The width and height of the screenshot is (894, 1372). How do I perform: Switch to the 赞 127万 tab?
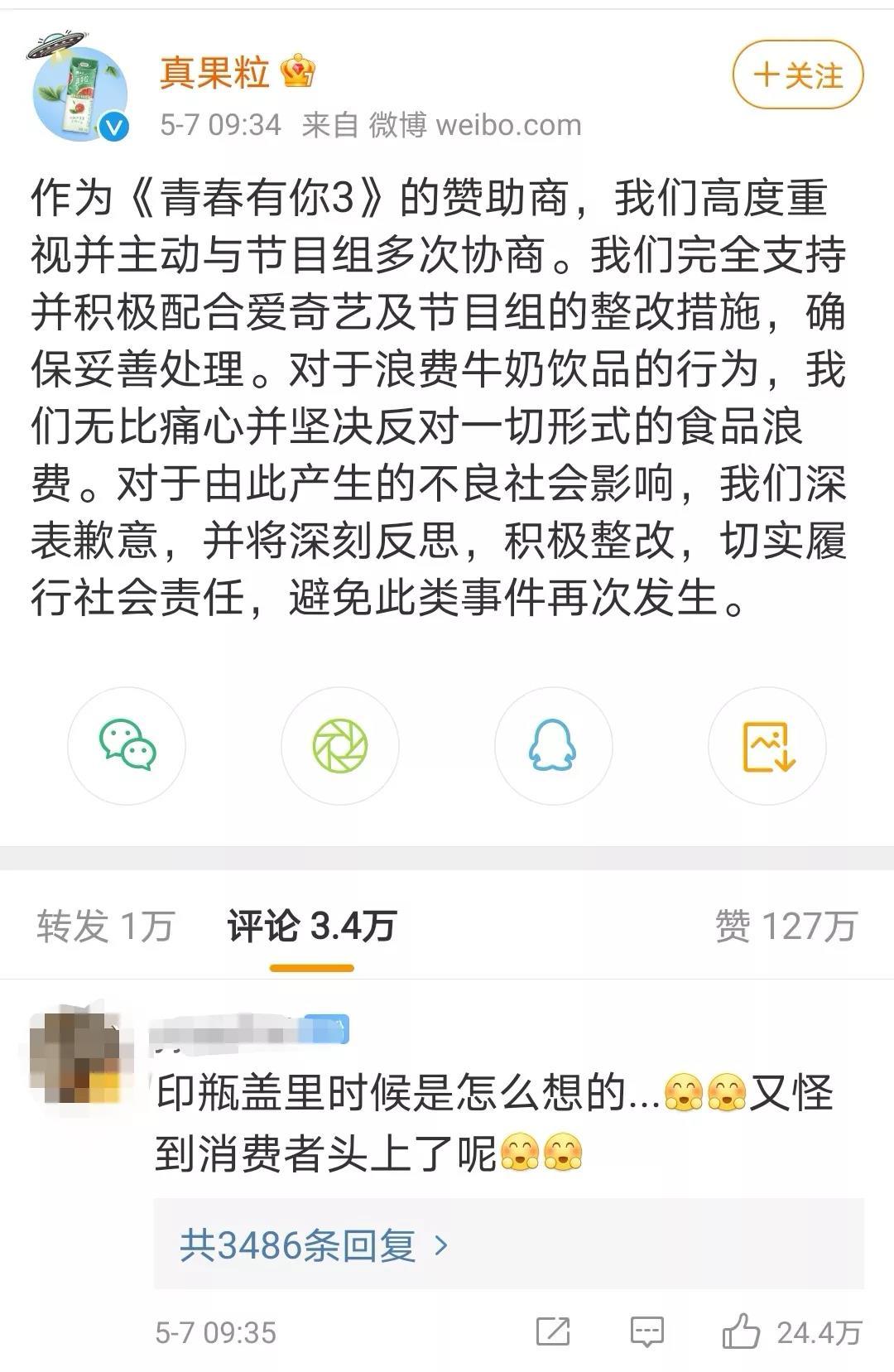pos(785,926)
